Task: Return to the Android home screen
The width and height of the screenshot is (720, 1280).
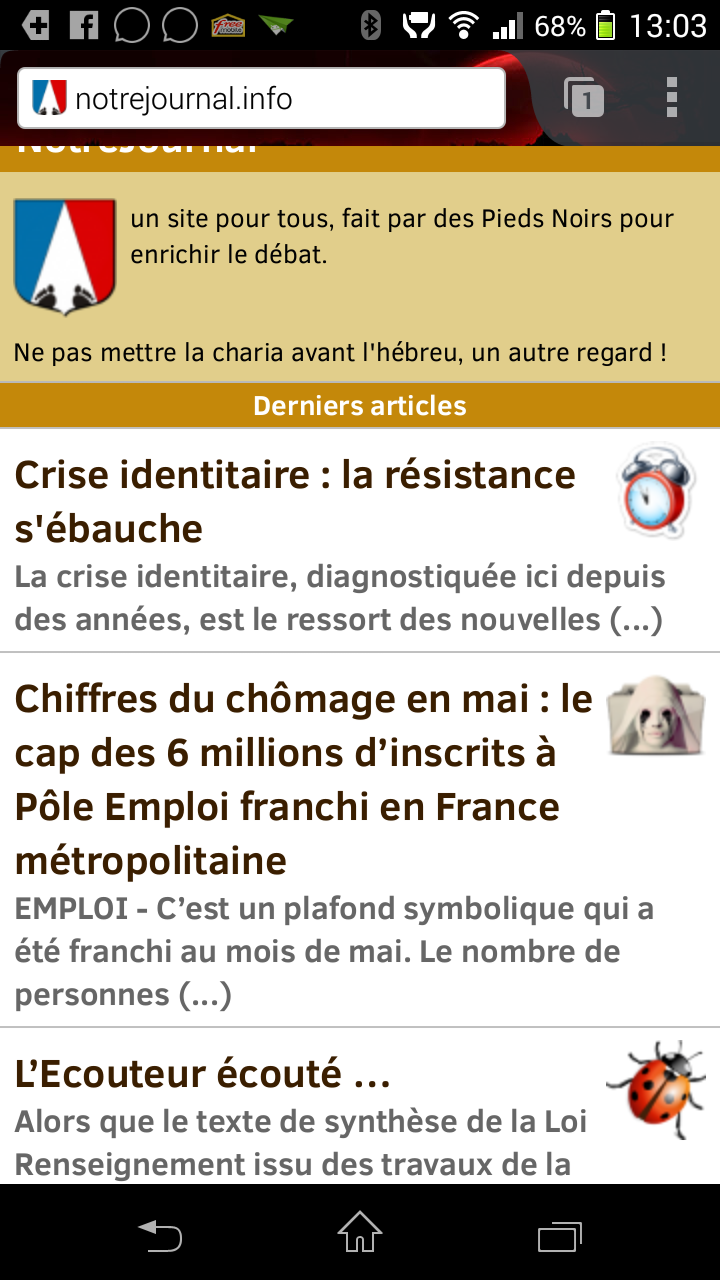Action: (x=360, y=1236)
